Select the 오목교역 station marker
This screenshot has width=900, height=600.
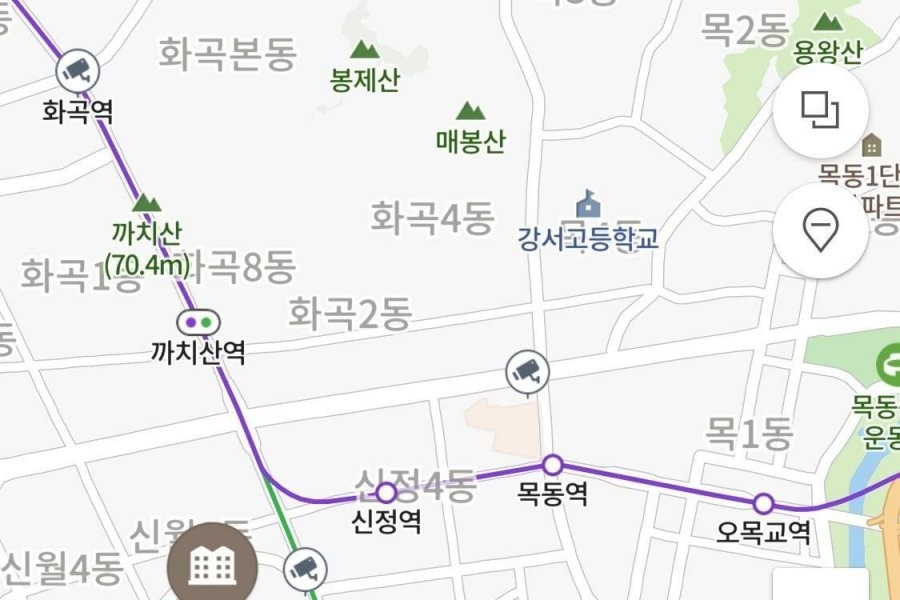click(763, 503)
